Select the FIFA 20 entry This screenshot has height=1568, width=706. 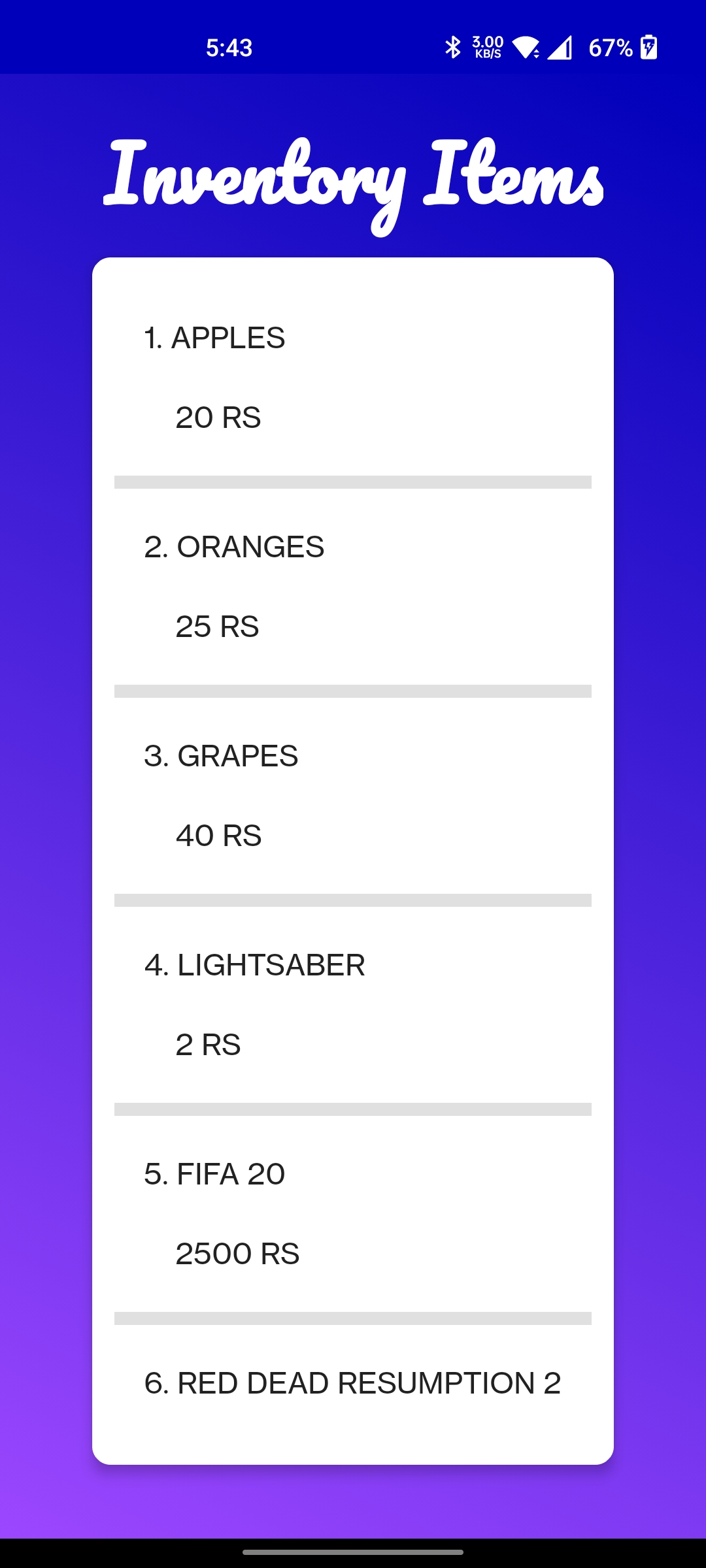[x=353, y=1213]
